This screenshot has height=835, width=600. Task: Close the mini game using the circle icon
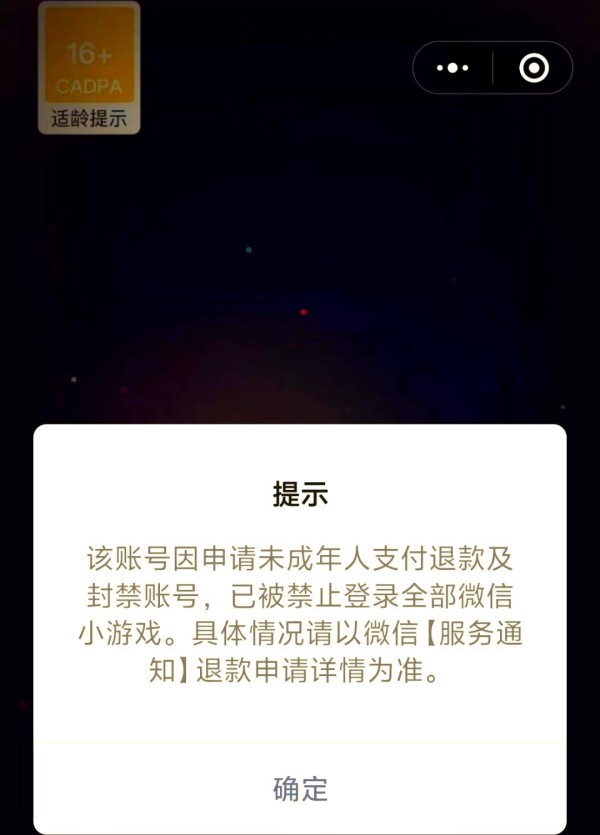[x=534, y=68]
